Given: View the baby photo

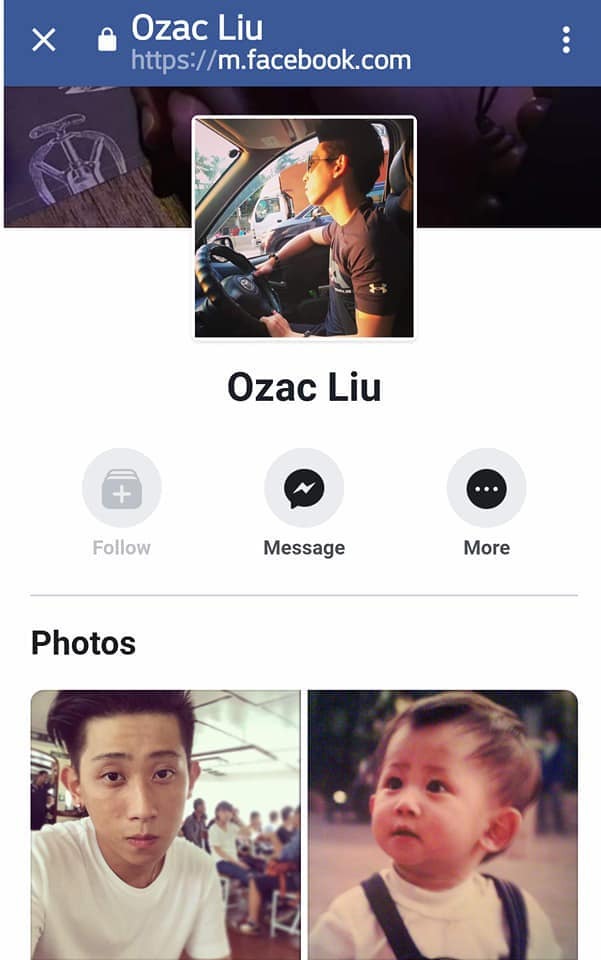Looking at the screenshot, I should click(443, 825).
